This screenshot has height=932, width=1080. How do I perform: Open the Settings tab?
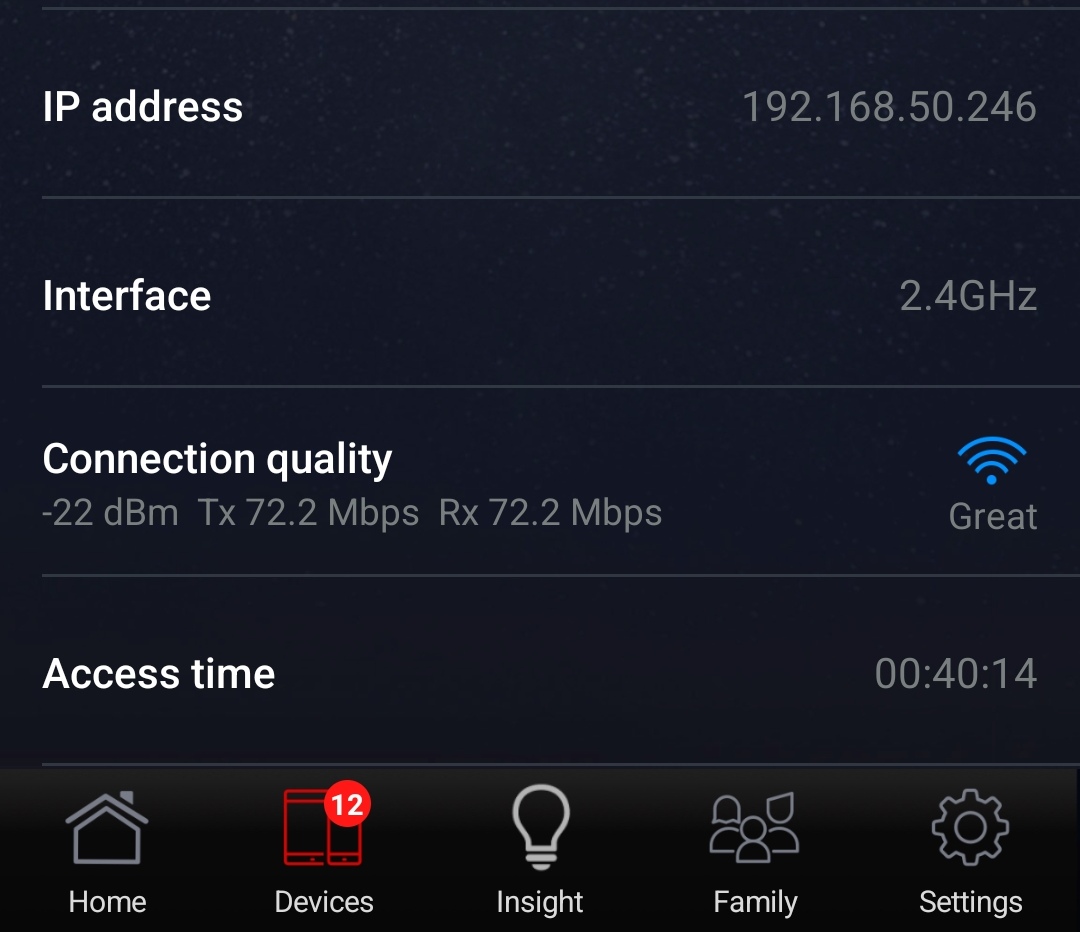click(x=970, y=852)
